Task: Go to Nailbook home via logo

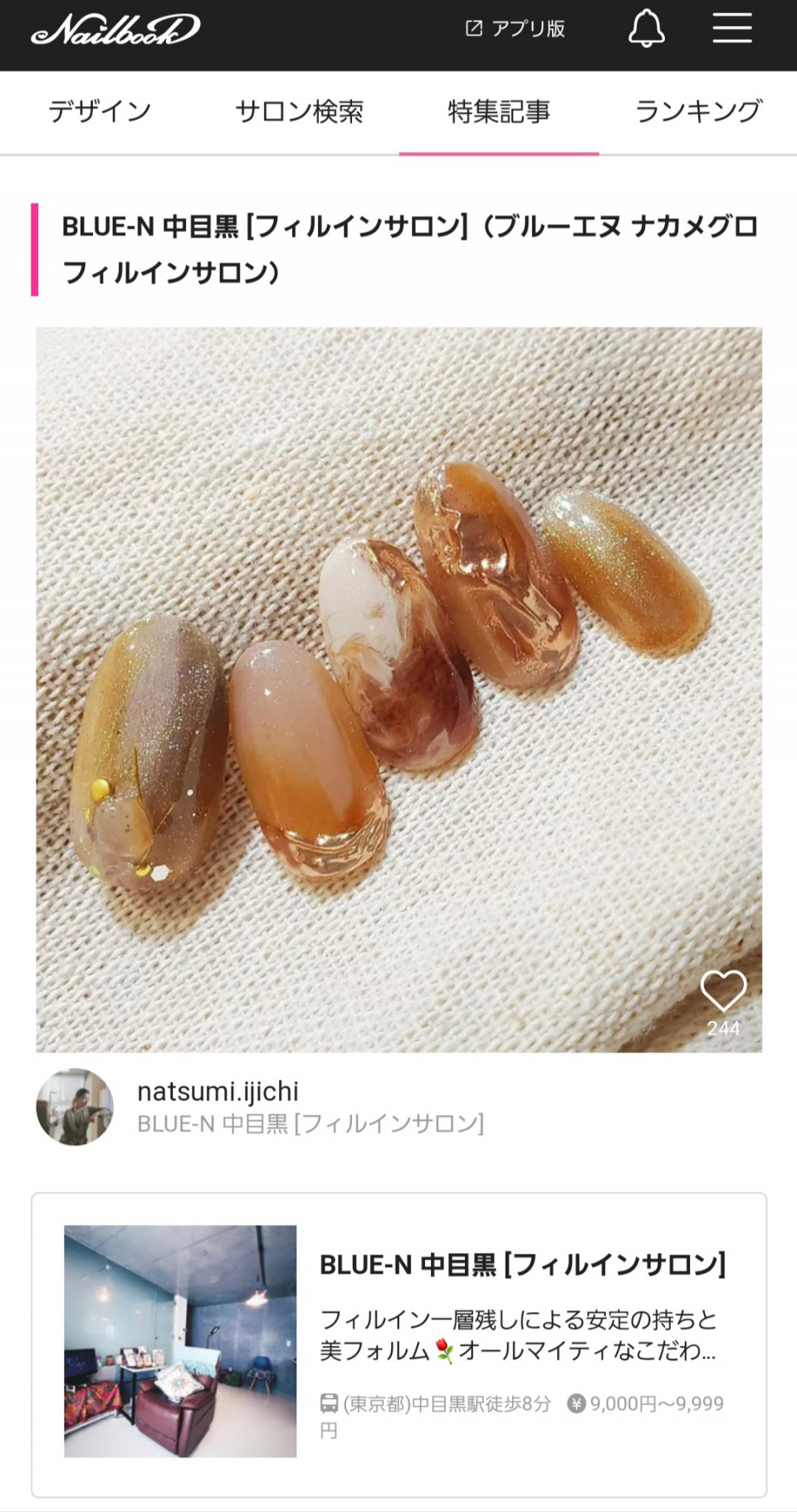Action: (x=115, y=30)
